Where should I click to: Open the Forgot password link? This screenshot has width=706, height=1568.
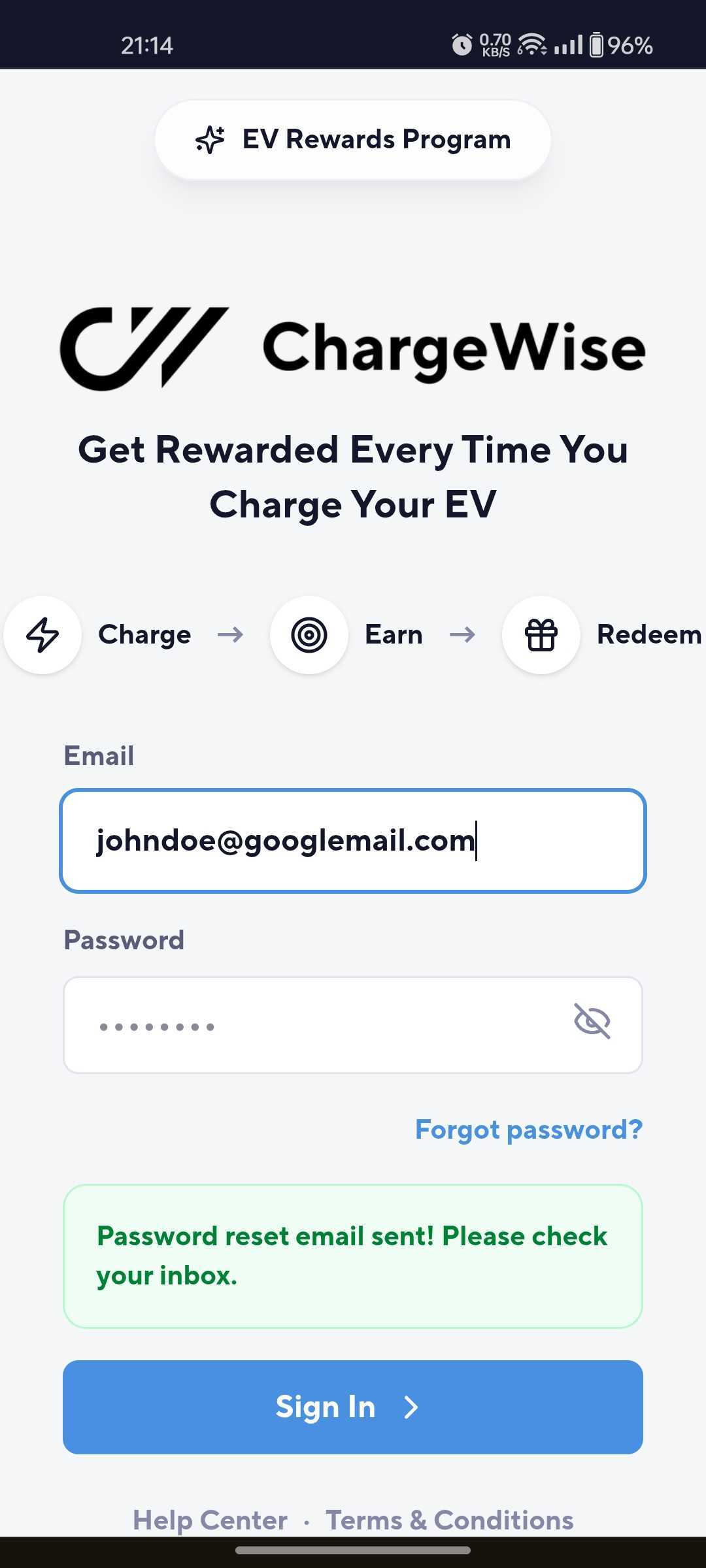pos(528,1130)
